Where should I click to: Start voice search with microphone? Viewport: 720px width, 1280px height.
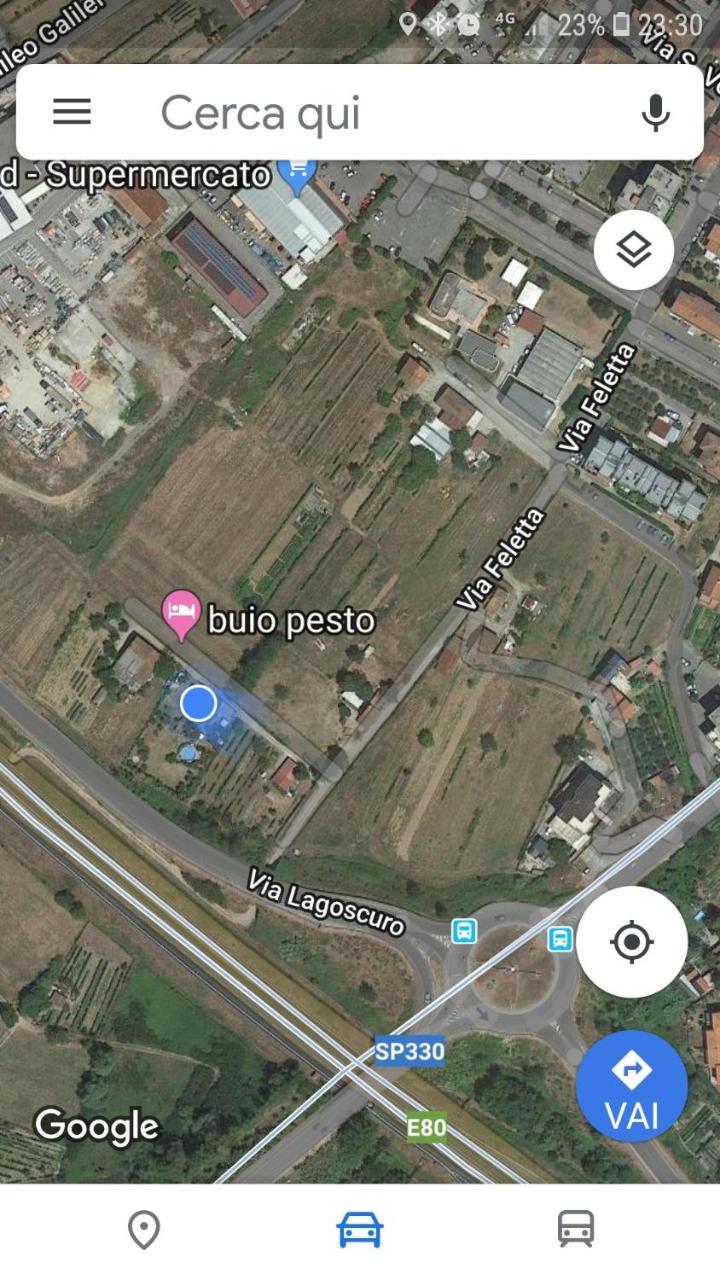(x=655, y=112)
